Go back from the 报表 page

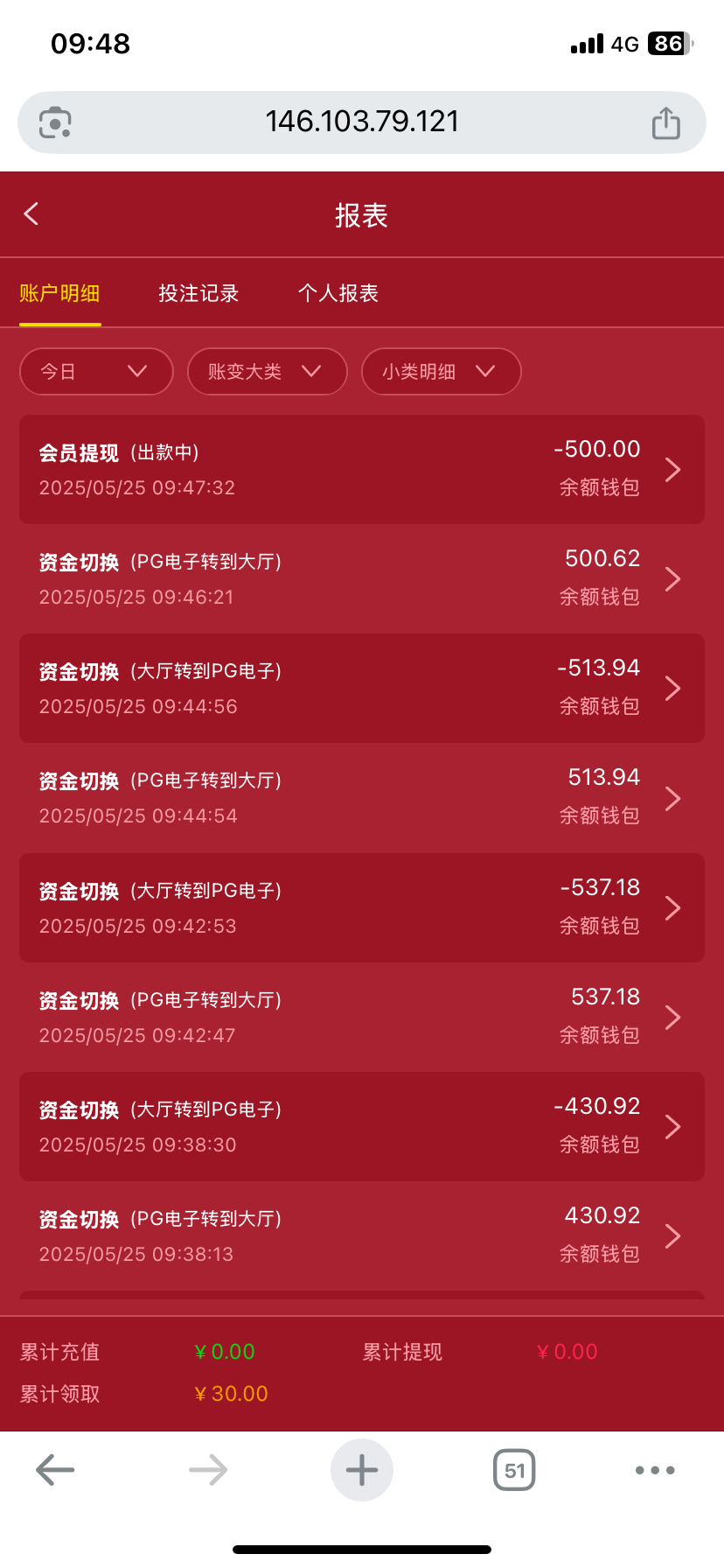31,213
